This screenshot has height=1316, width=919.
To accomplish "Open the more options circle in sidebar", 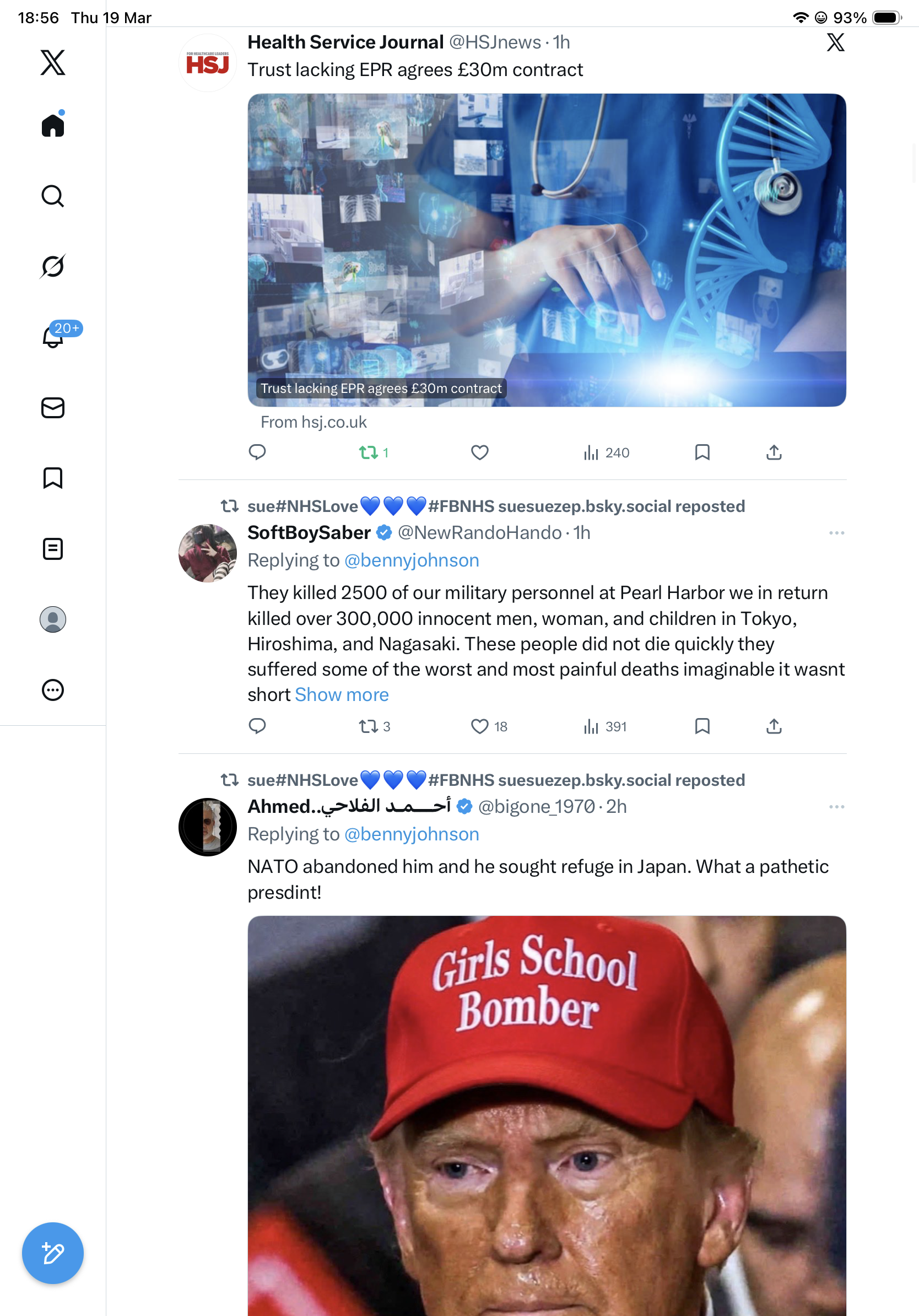I will 53,690.
